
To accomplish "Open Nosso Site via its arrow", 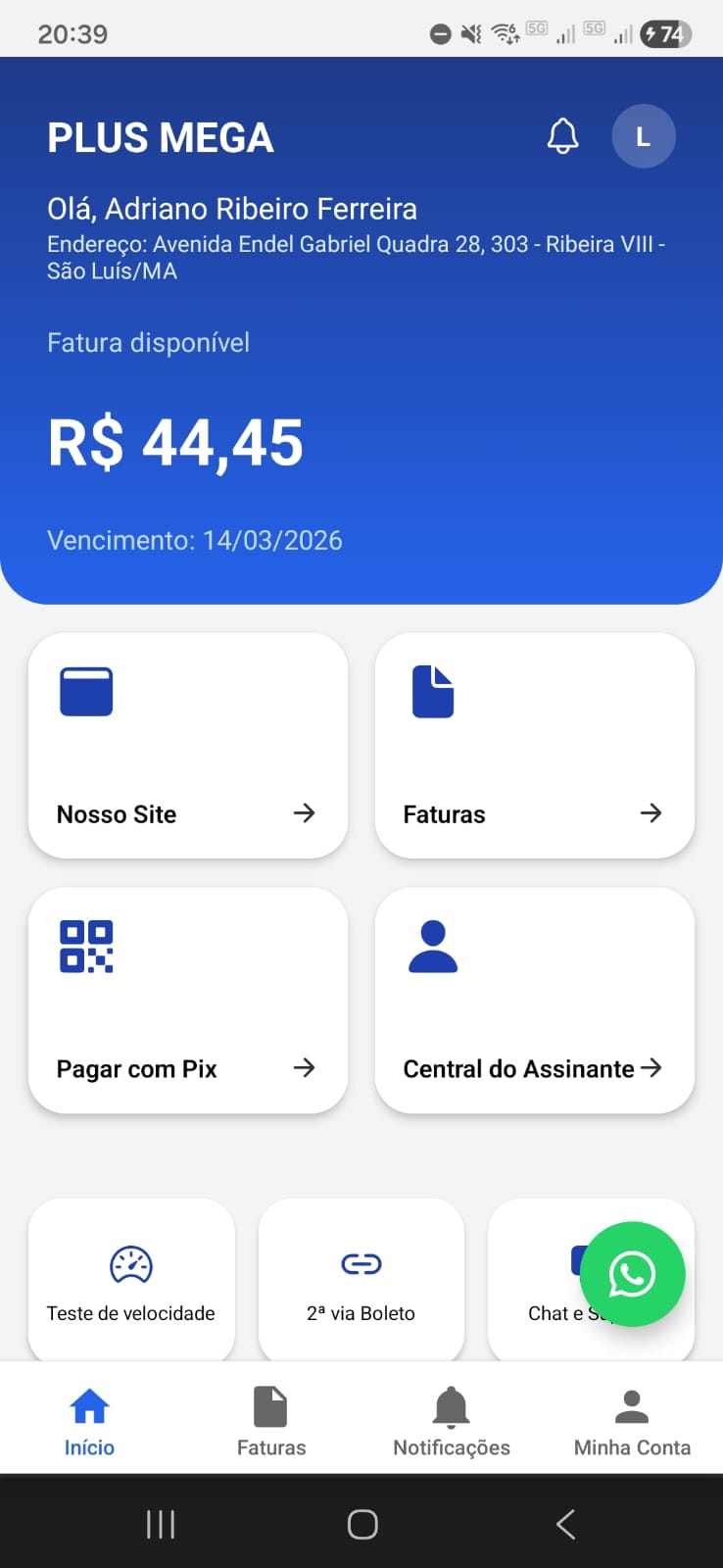I will tap(305, 813).
